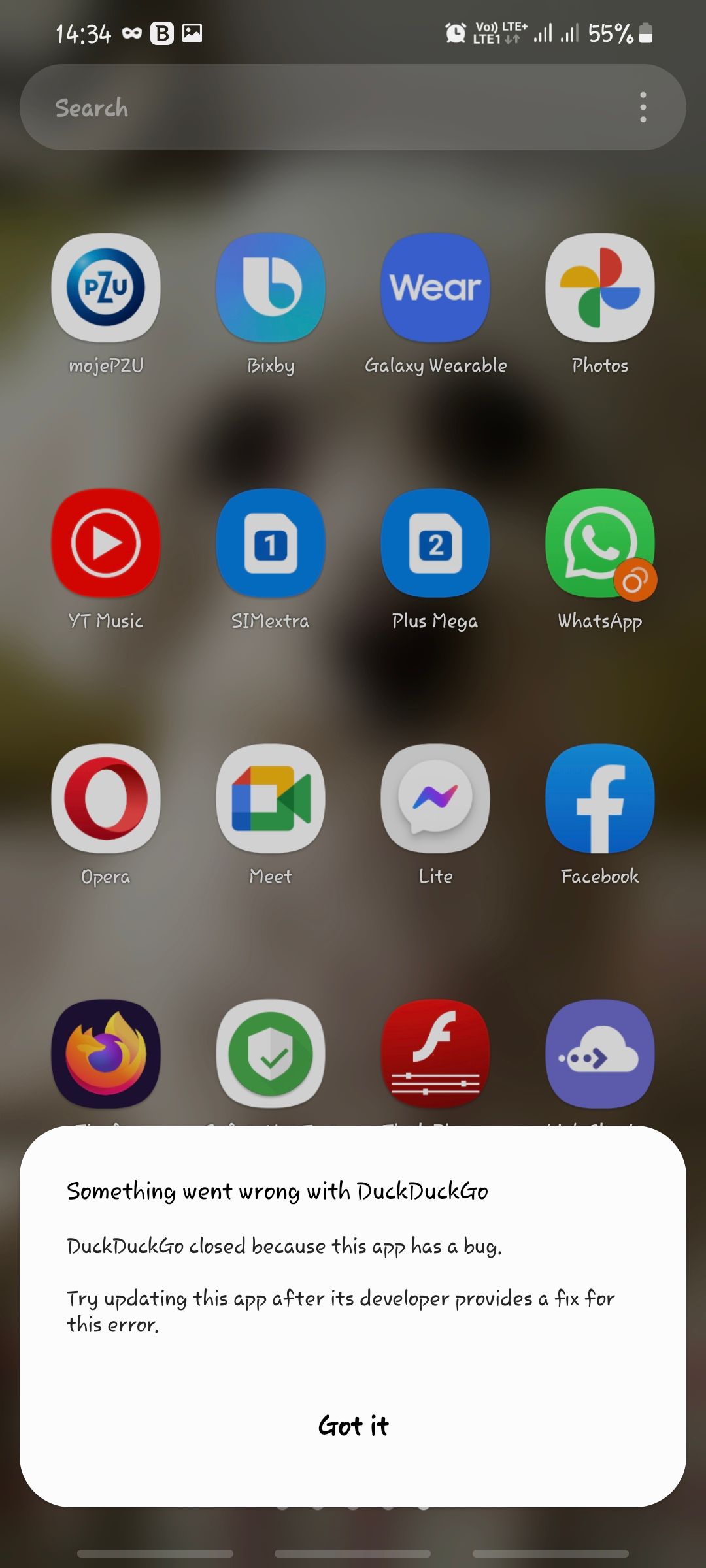
Task: Open the Plus Mega app
Action: [435, 544]
